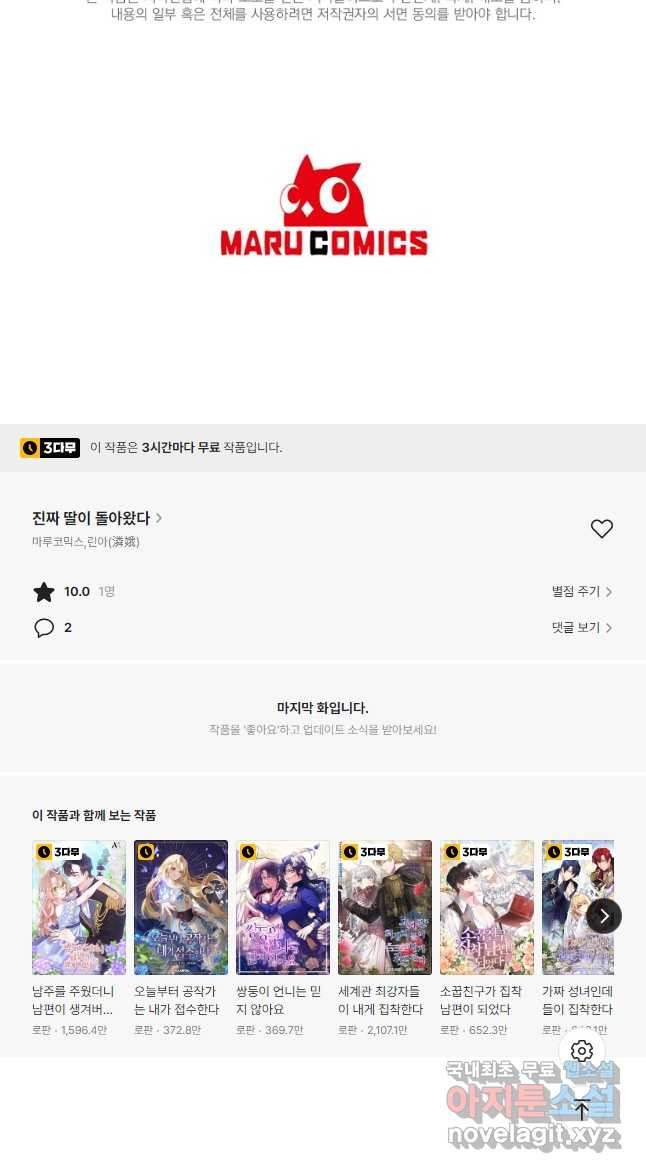Open the 세계관 최강자들이 내게 집착한다 comic
646x1173 pixels.
[x=385, y=908]
